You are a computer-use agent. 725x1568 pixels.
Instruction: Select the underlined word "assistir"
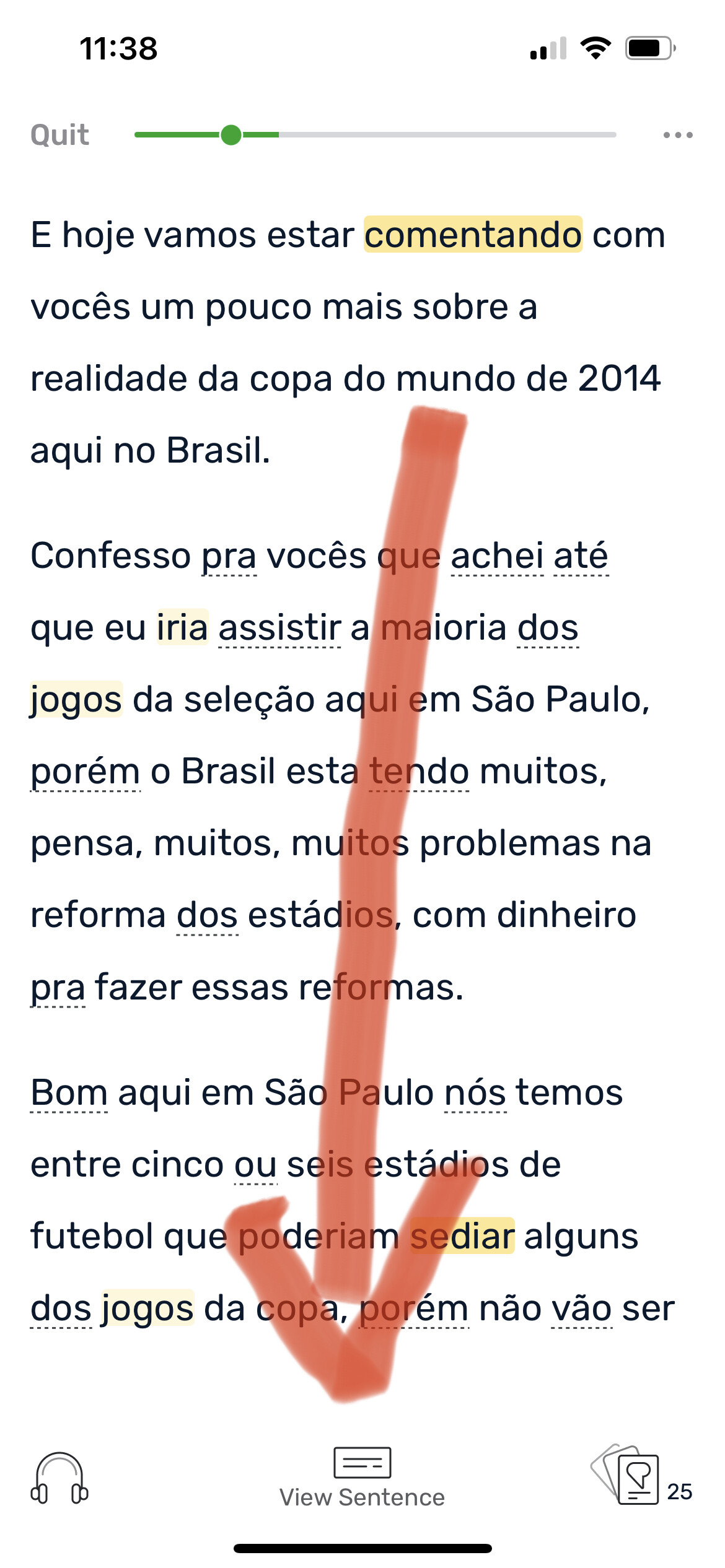pos(279,627)
